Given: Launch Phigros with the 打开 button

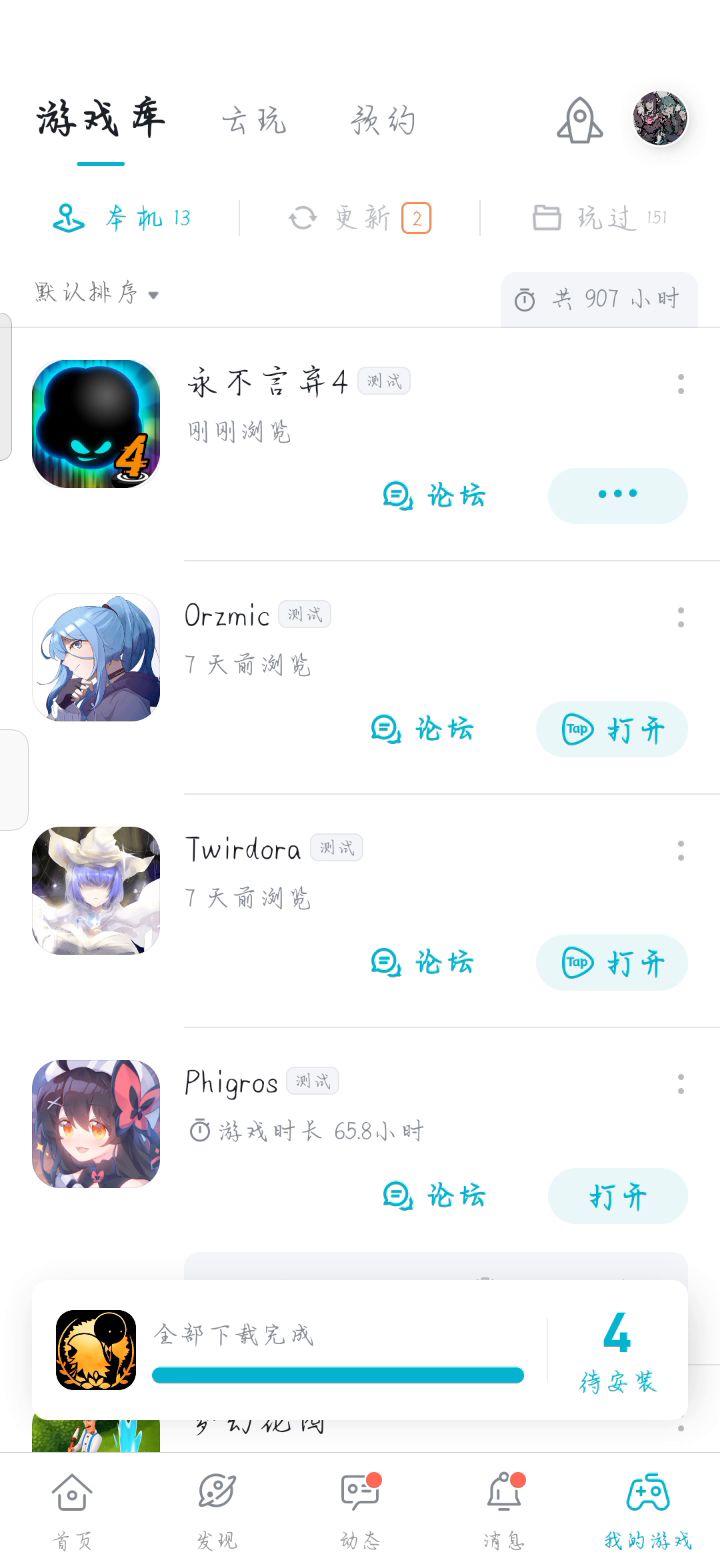Looking at the screenshot, I should click(617, 1196).
